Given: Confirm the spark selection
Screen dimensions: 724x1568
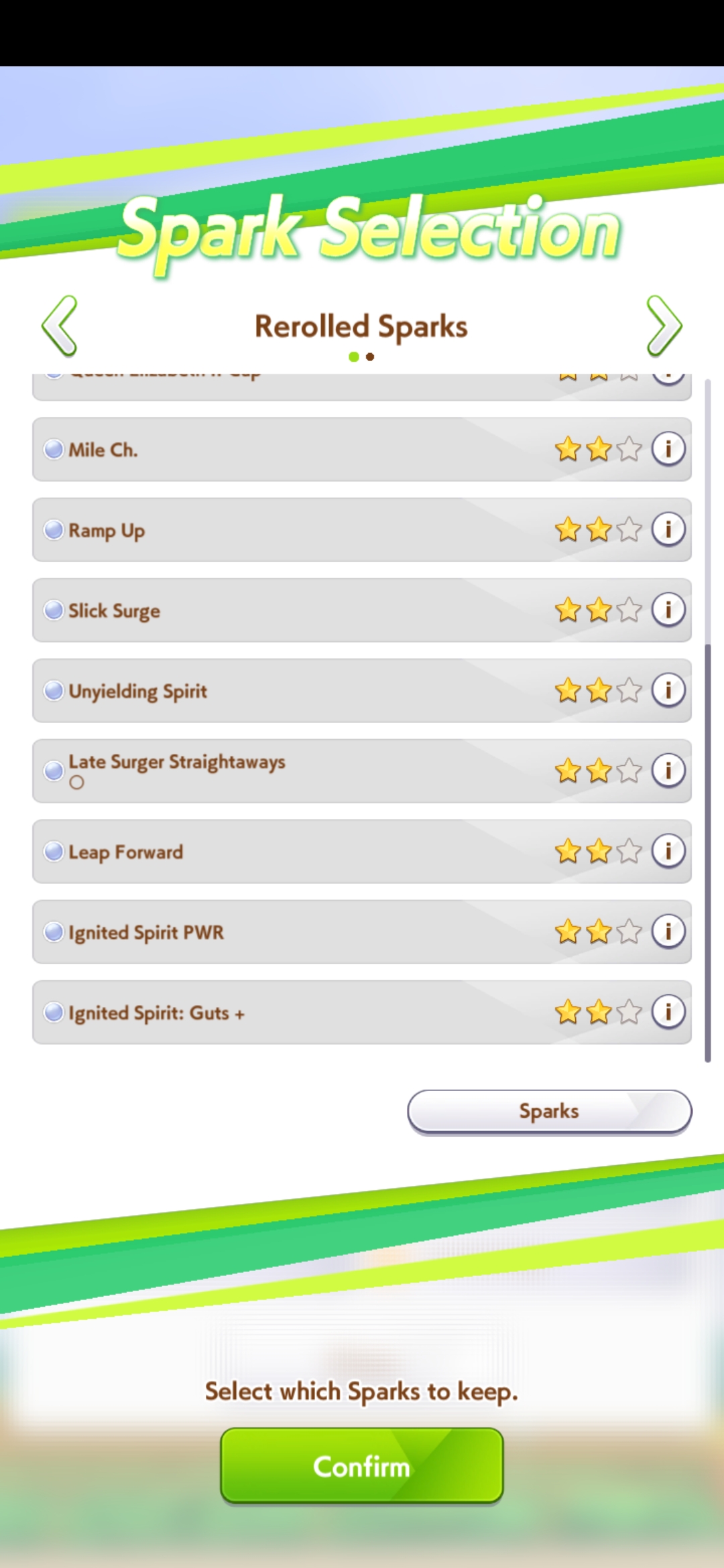Looking at the screenshot, I should tap(362, 1465).
